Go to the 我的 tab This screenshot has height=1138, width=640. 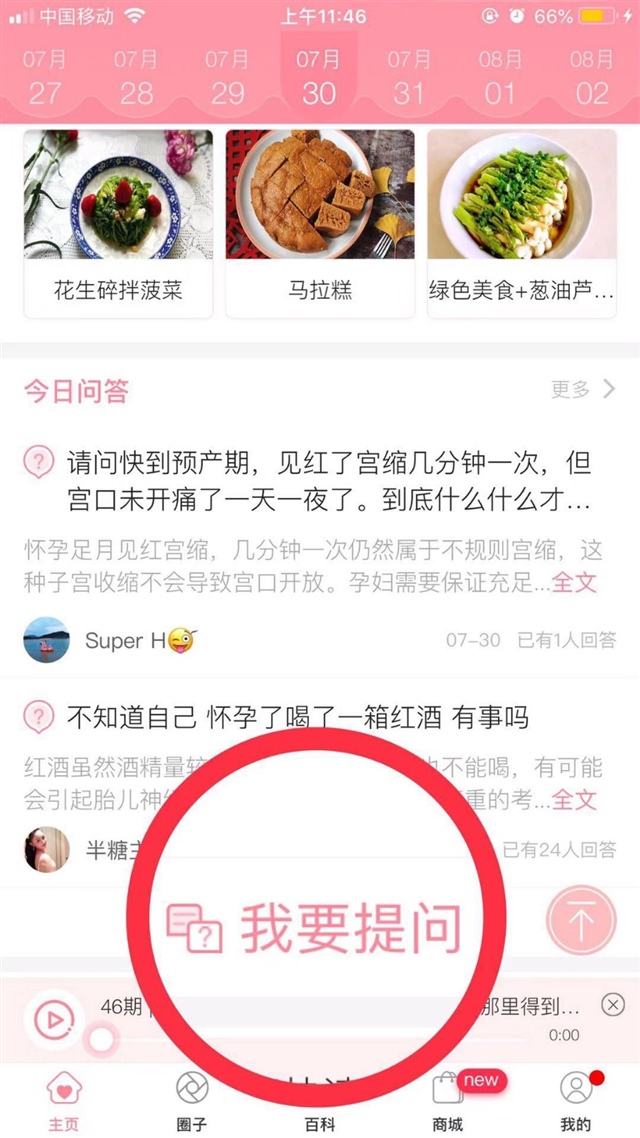tap(576, 1100)
